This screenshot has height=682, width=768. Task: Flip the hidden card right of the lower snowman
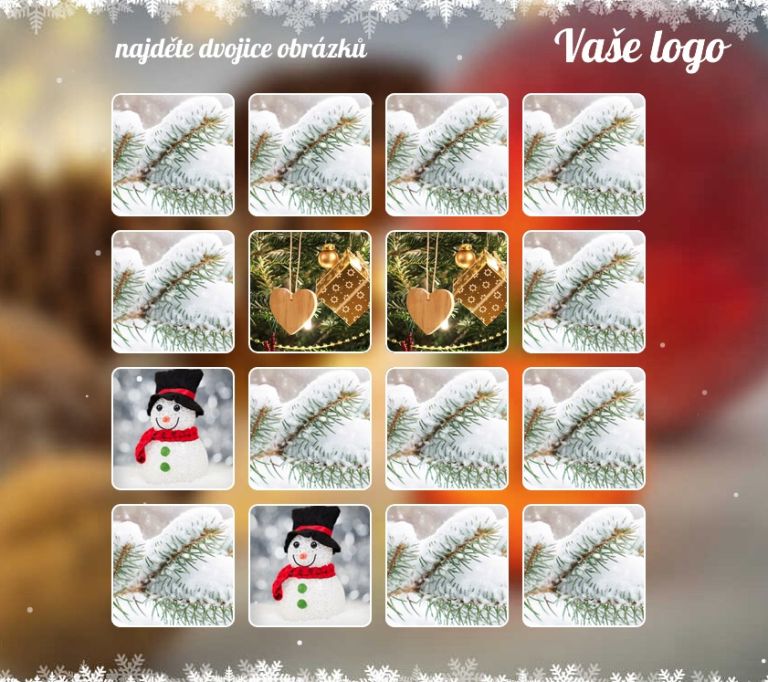point(447,566)
